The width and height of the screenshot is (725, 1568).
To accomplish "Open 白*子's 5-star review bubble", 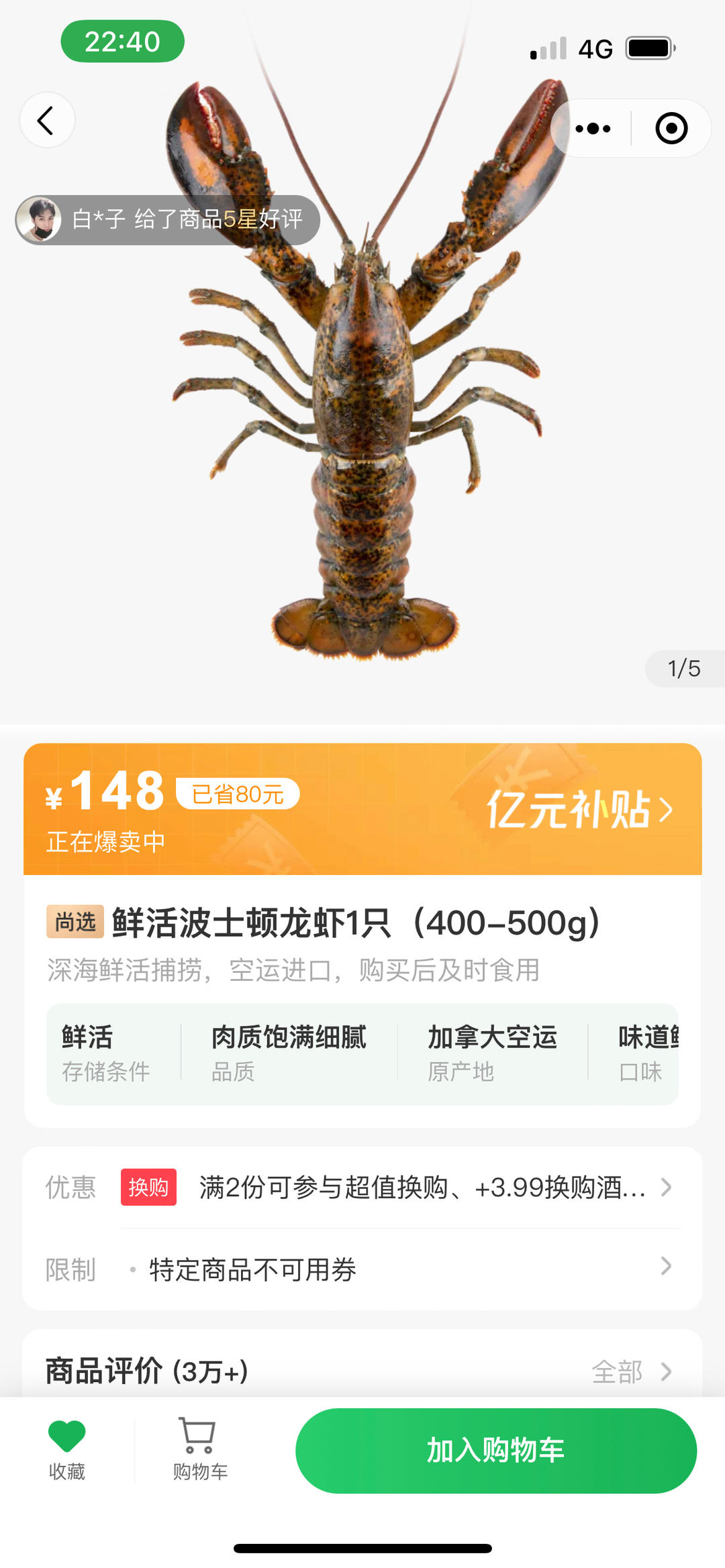I will 168,219.
